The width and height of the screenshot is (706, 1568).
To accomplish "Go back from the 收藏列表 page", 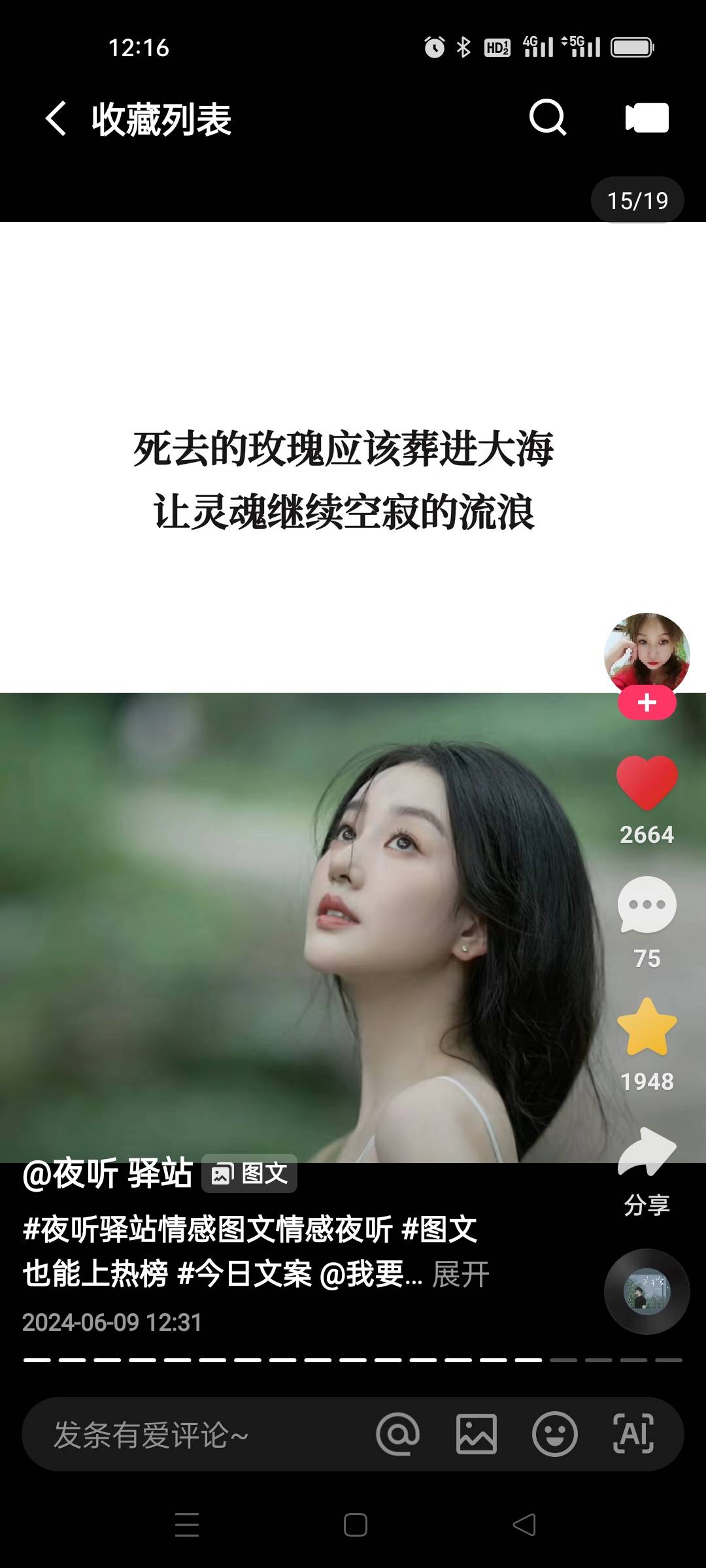I will [x=56, y=119].
